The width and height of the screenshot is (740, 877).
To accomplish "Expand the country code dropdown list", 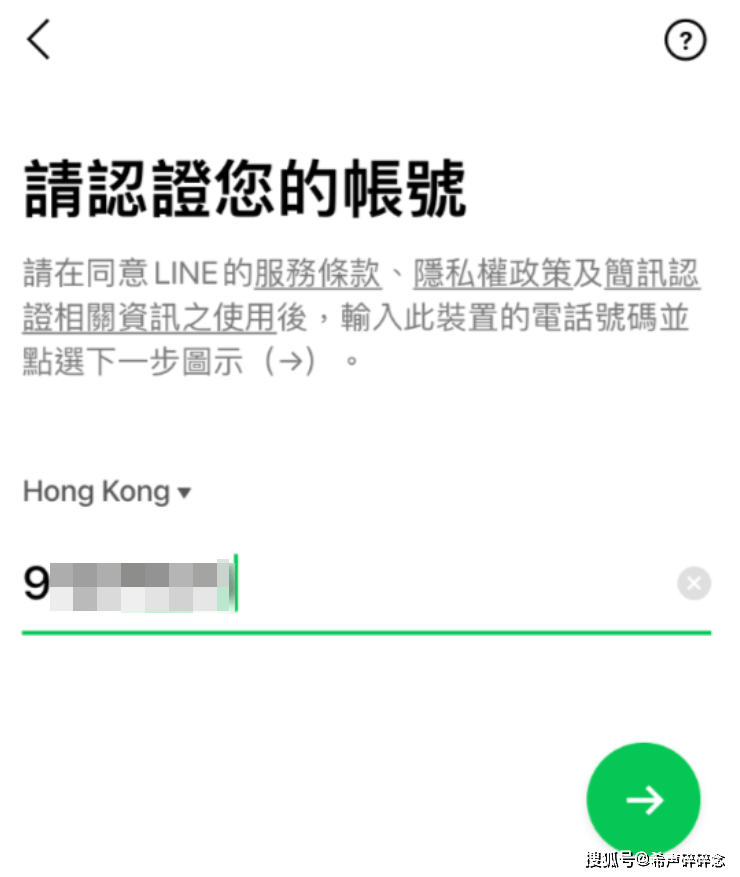I will point(106,491).
